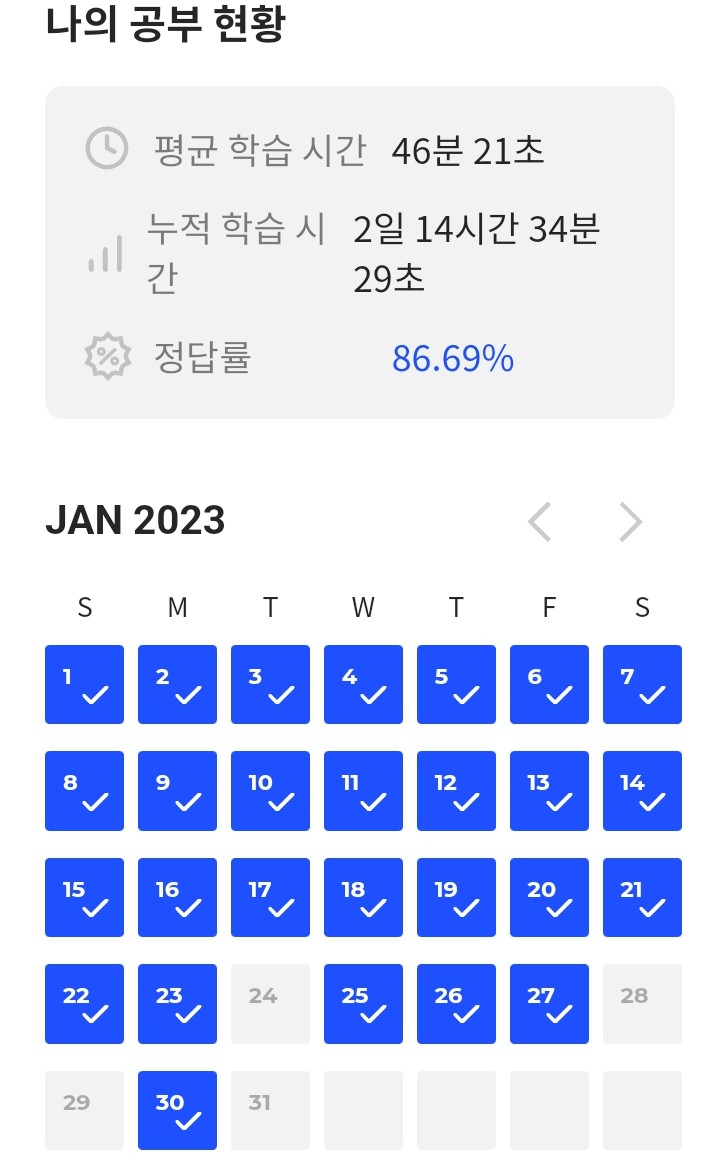Go to the next month

[x=630, y=522]
